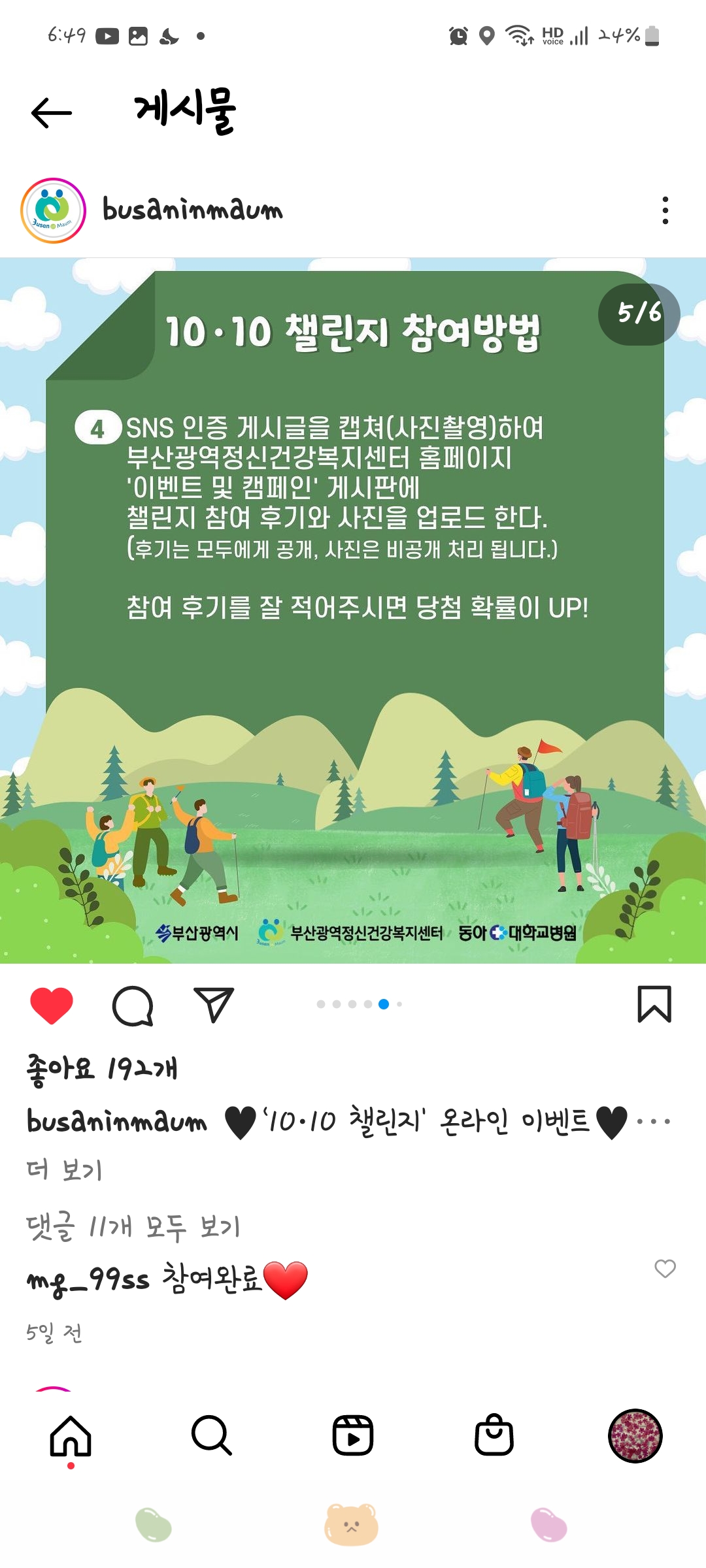This screenshot has width=706, height=1568.
Task: Share the post with the paper plane icon
Action: [214, 1005]
